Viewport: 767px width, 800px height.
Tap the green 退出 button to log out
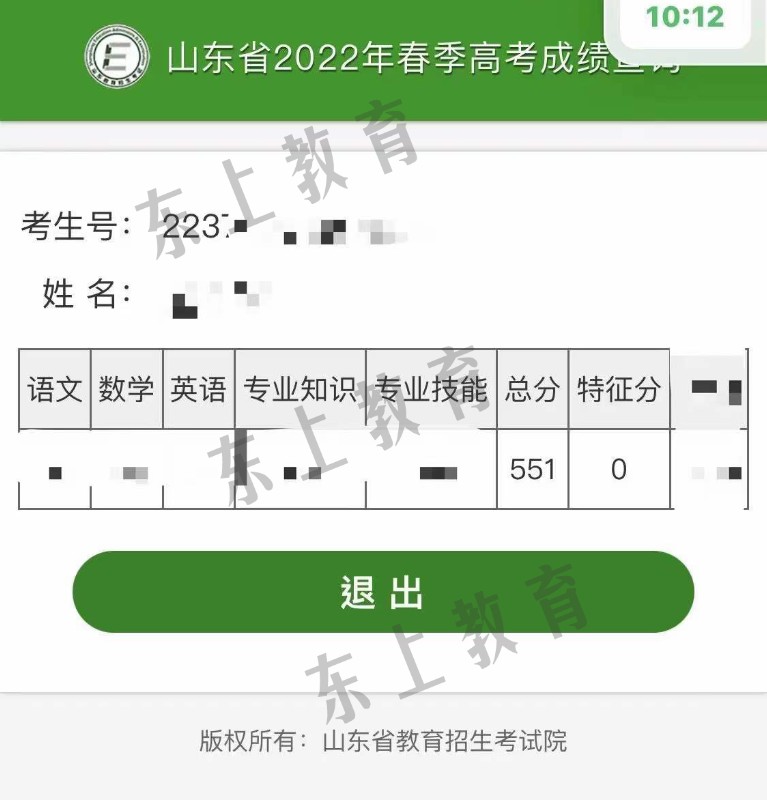[383, 592]
